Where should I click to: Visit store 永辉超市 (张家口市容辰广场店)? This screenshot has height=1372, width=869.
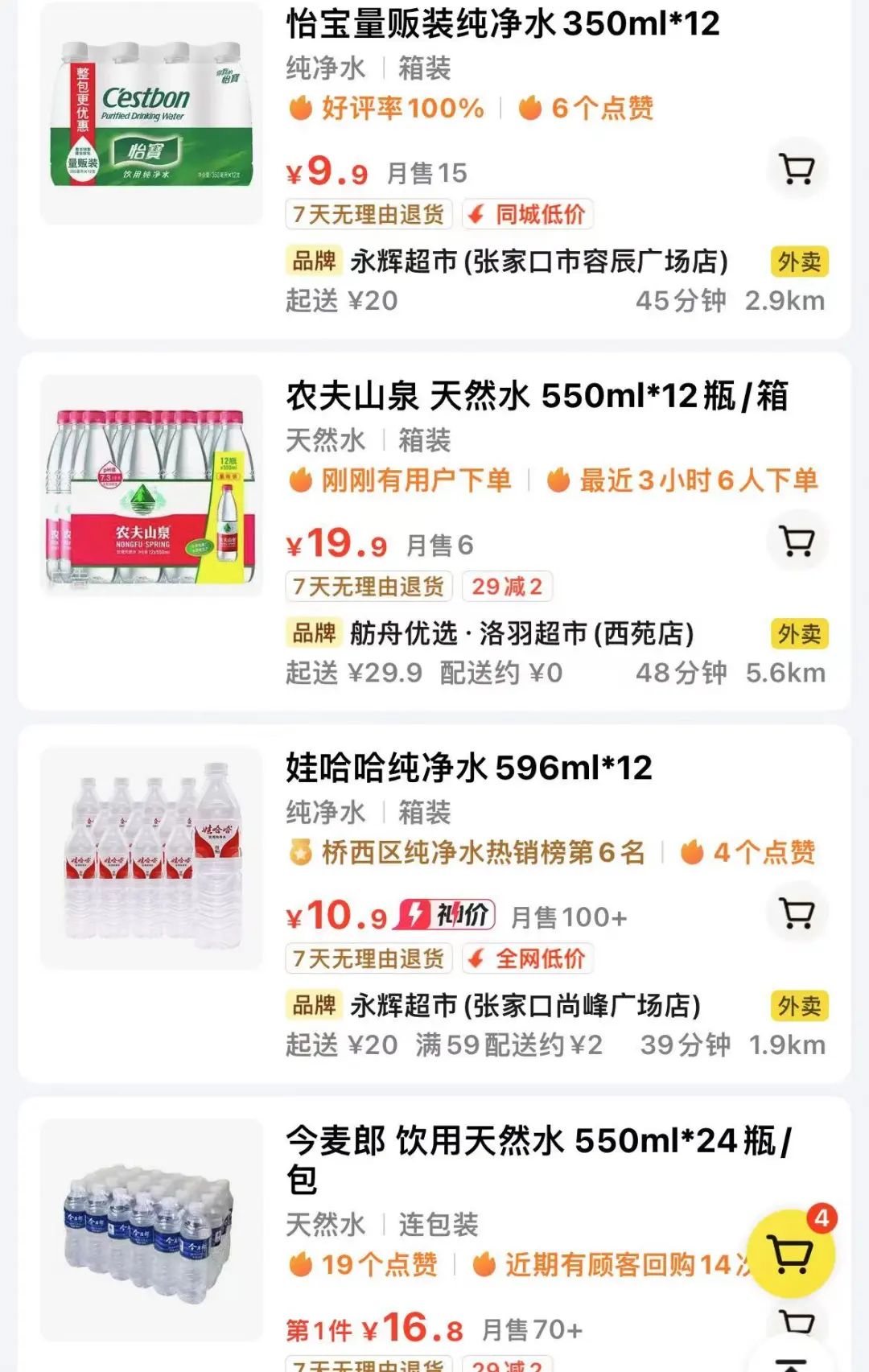(x=538, y=262)
